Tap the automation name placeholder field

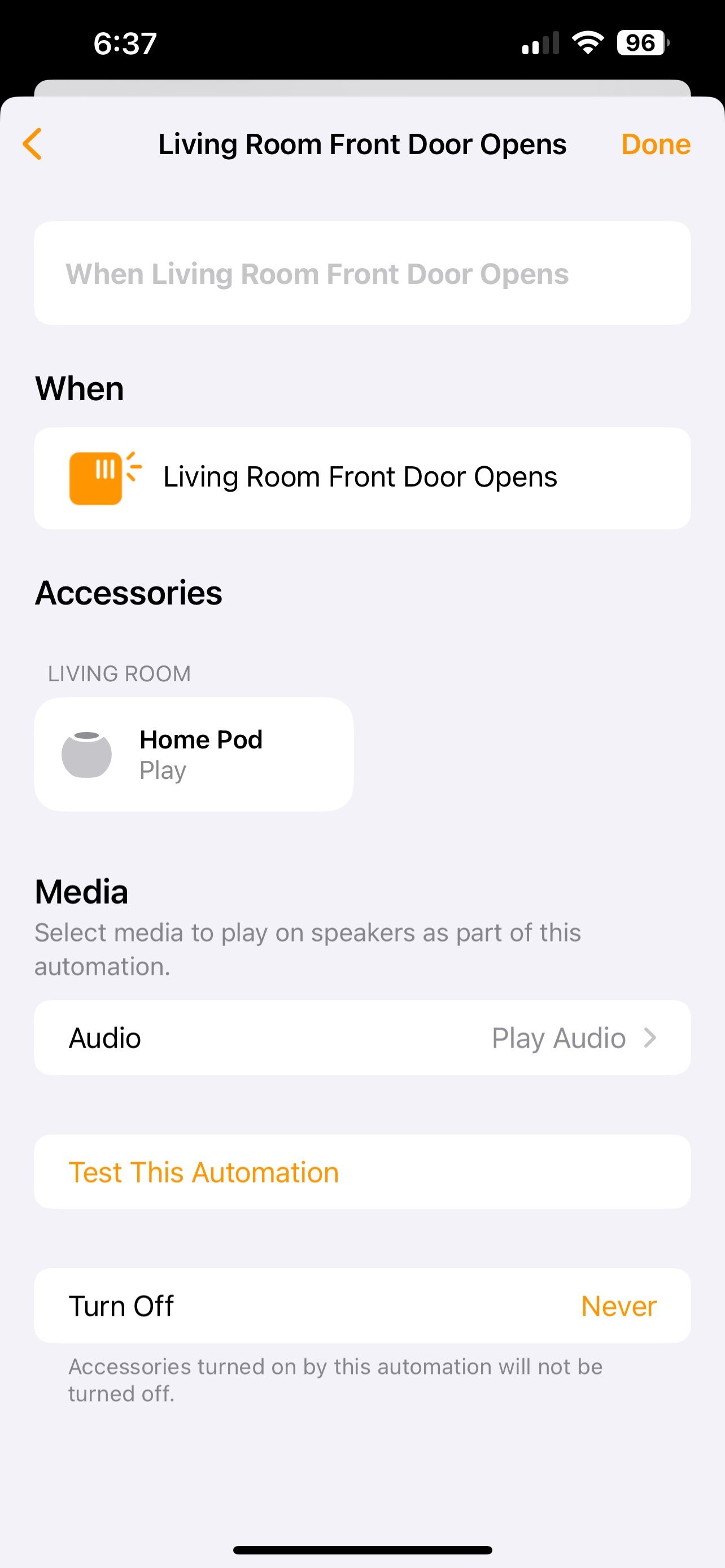click(362, 273)
